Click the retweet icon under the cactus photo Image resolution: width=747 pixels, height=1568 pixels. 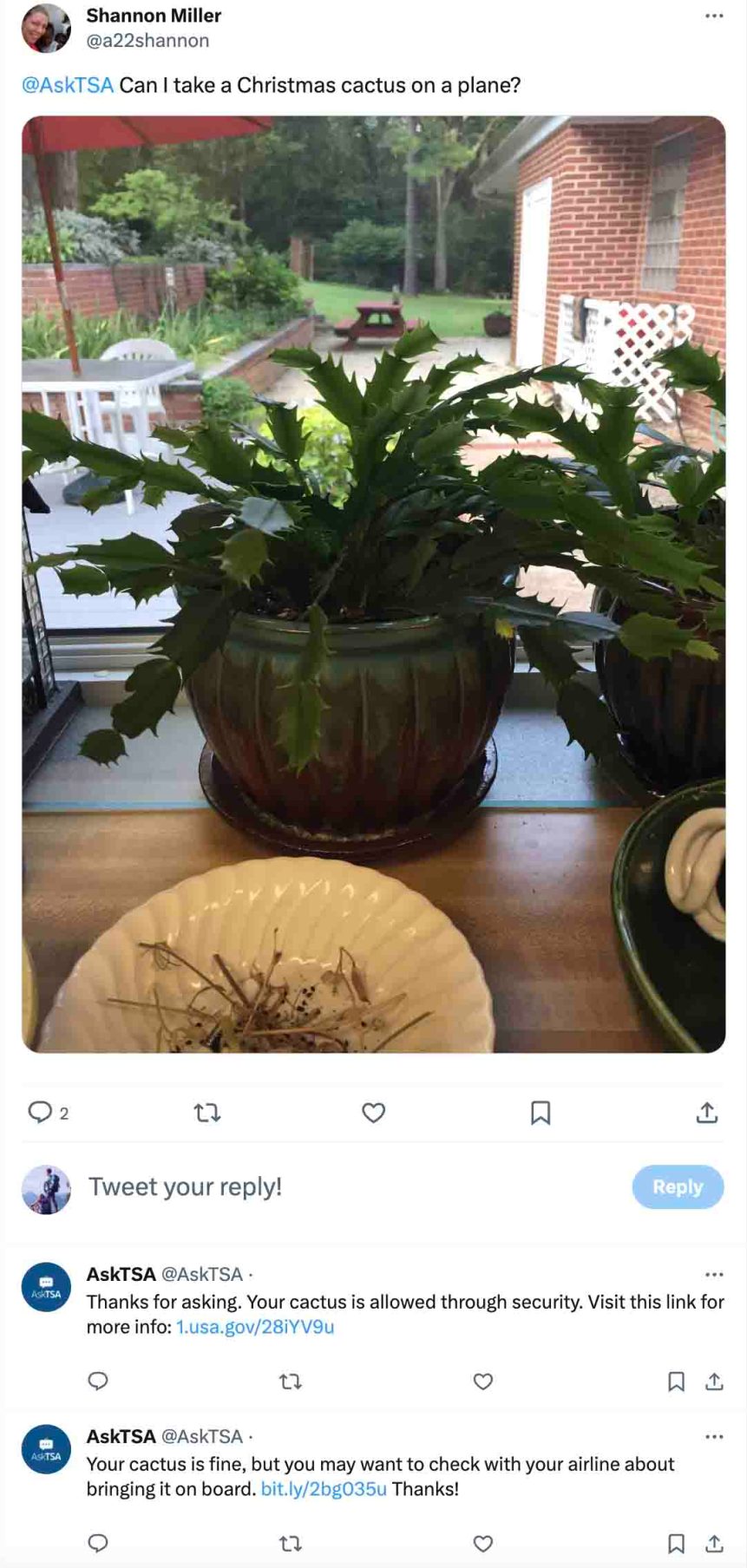[208, 1113]
